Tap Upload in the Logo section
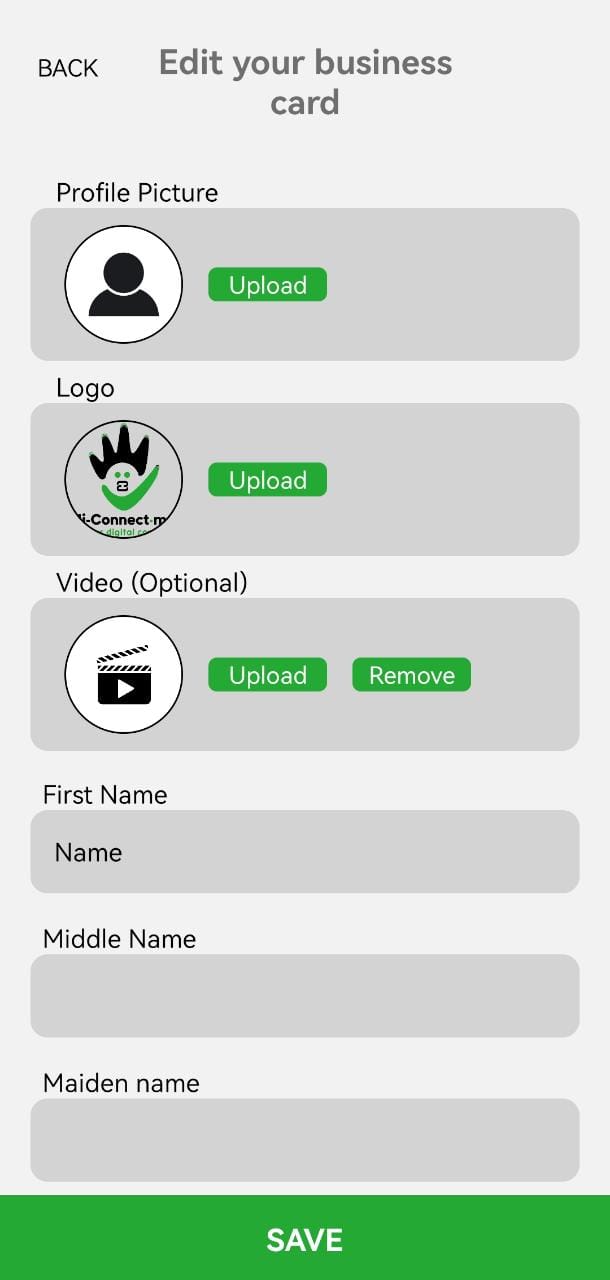The width and height of the screenshot is (610, 1280). click(267, 479)
